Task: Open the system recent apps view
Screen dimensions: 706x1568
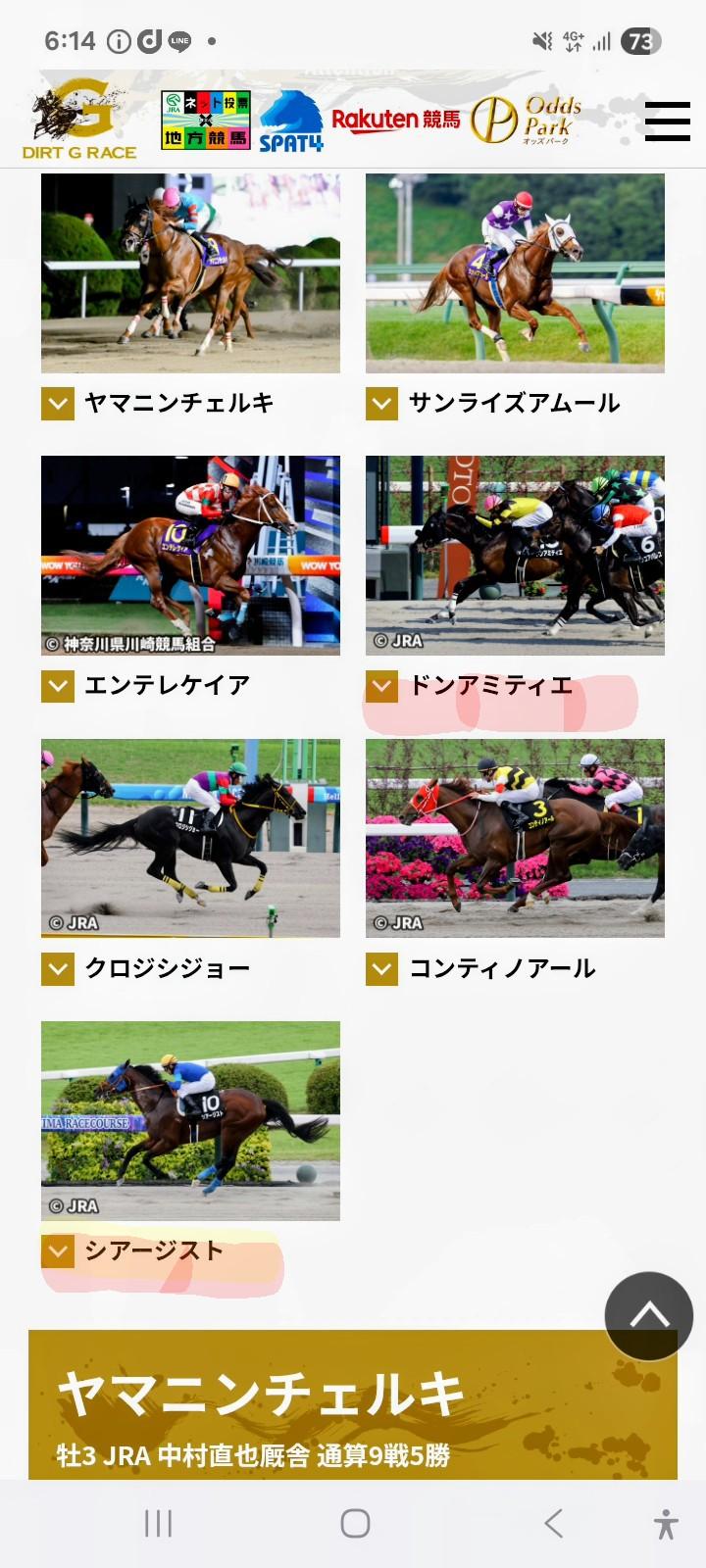Action: (158, 1523)
